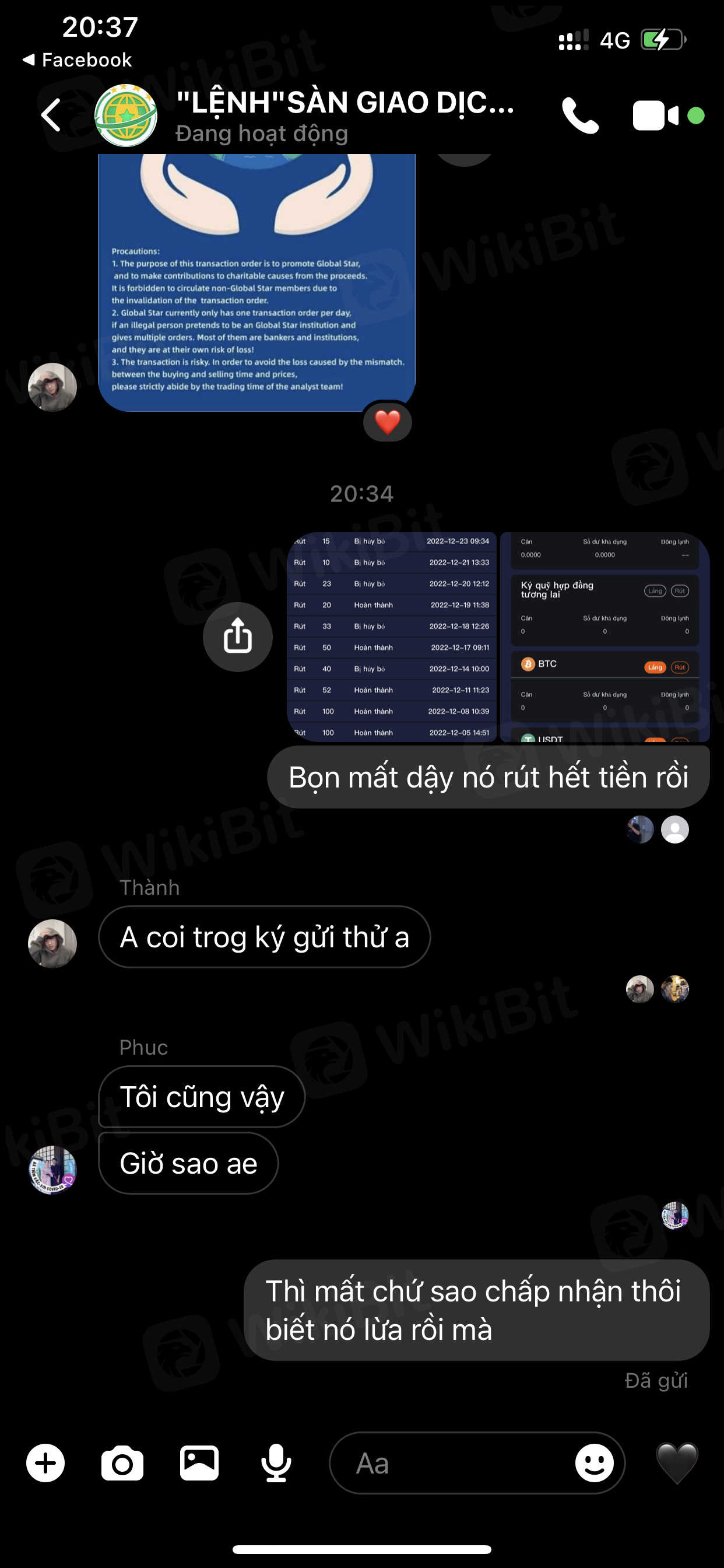Return to the Facebook app
This screenshot has height=1568, width=724.
pyautogui.click(x=78, y=60)
